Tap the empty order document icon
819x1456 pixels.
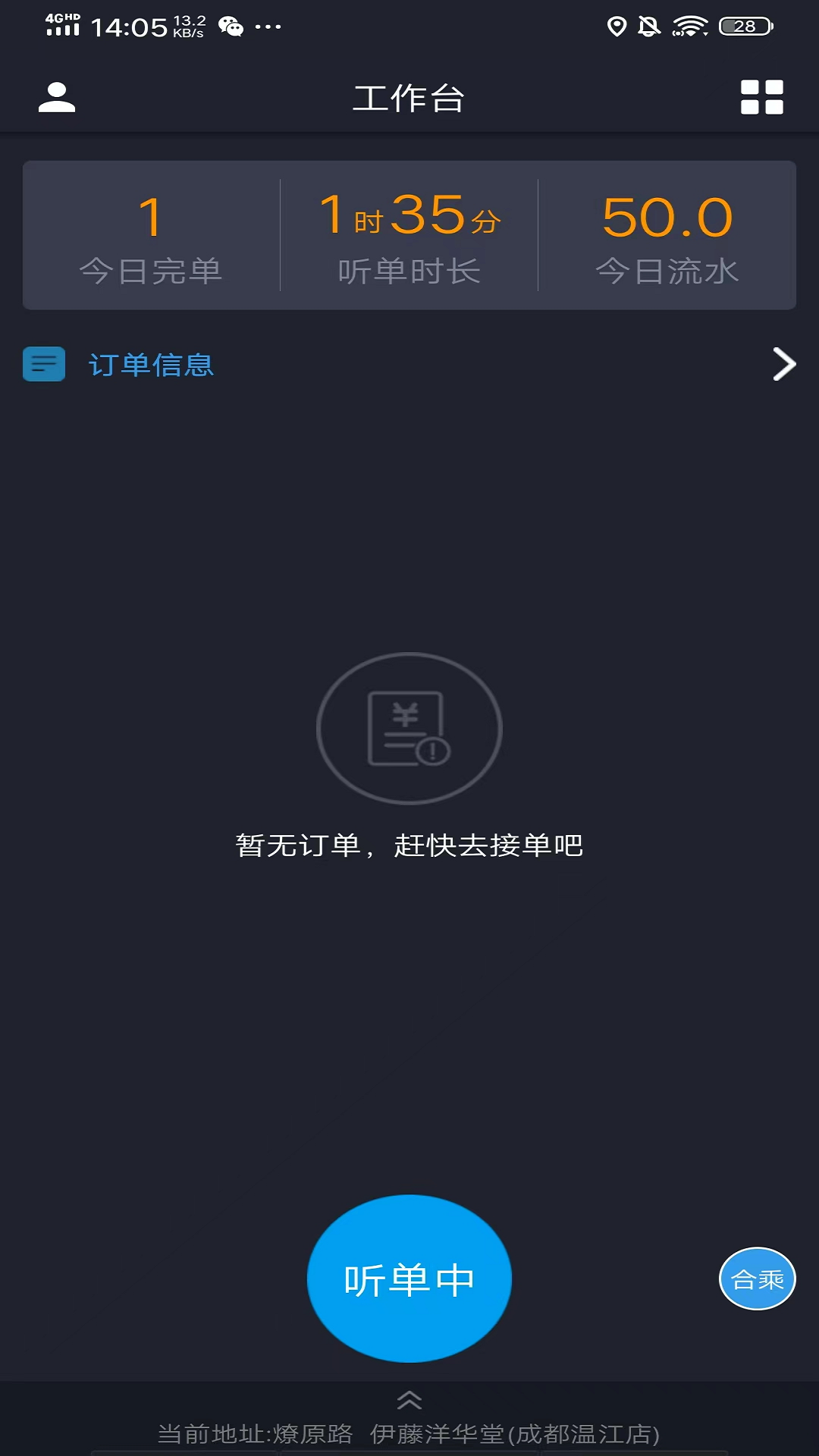(x=409, y=726)
